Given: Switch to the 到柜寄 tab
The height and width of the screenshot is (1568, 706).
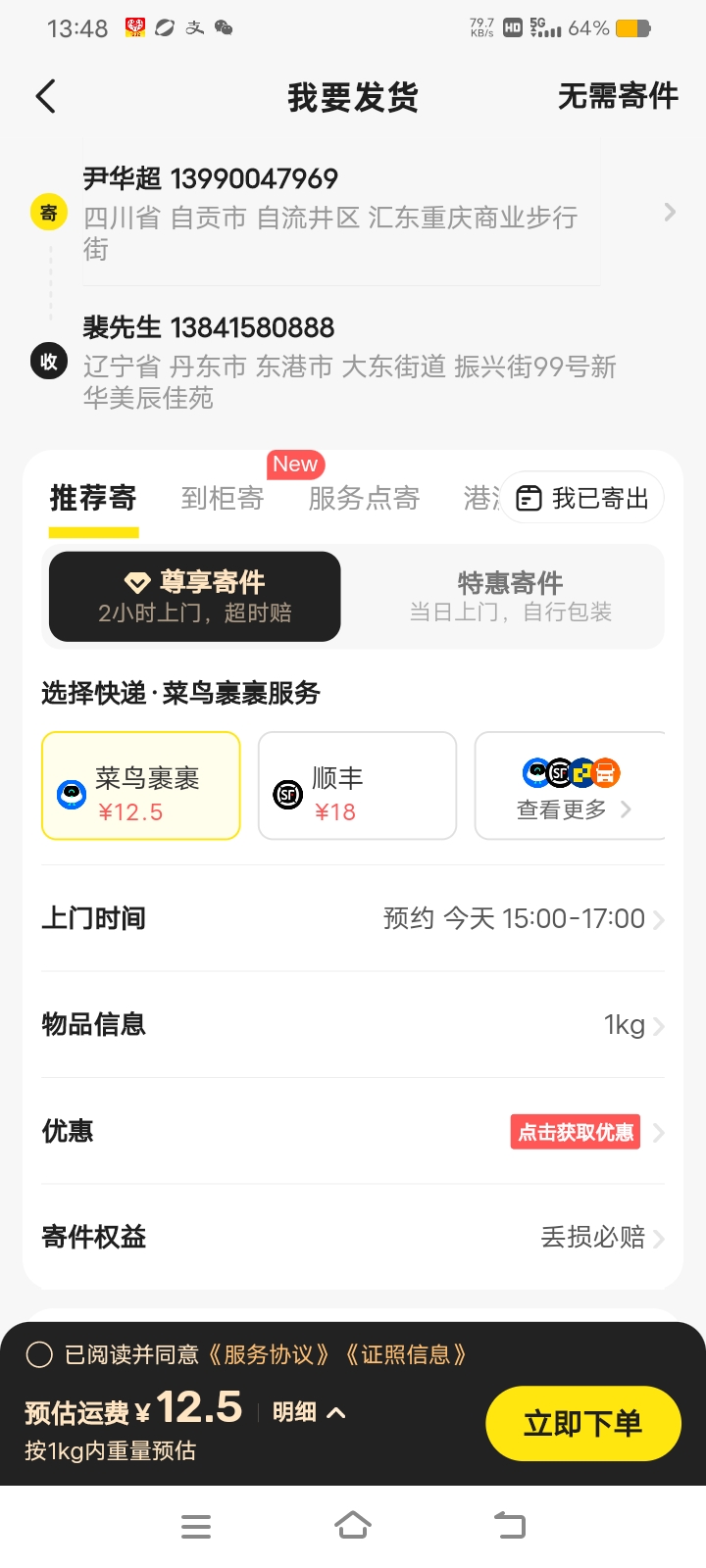Looking at the screenshot, I should 223,498.
